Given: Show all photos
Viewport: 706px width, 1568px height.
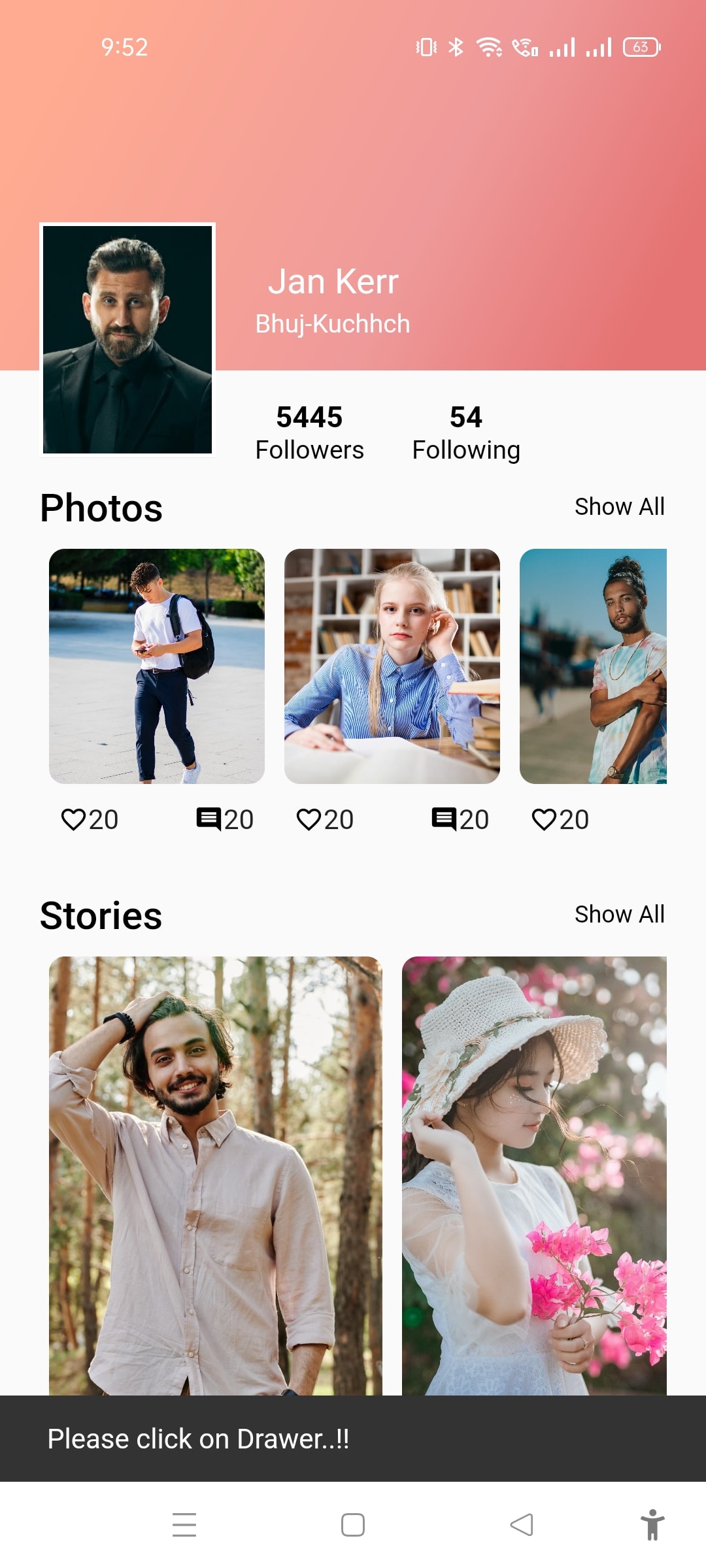Looking at the screenshot, I should 619,506.
